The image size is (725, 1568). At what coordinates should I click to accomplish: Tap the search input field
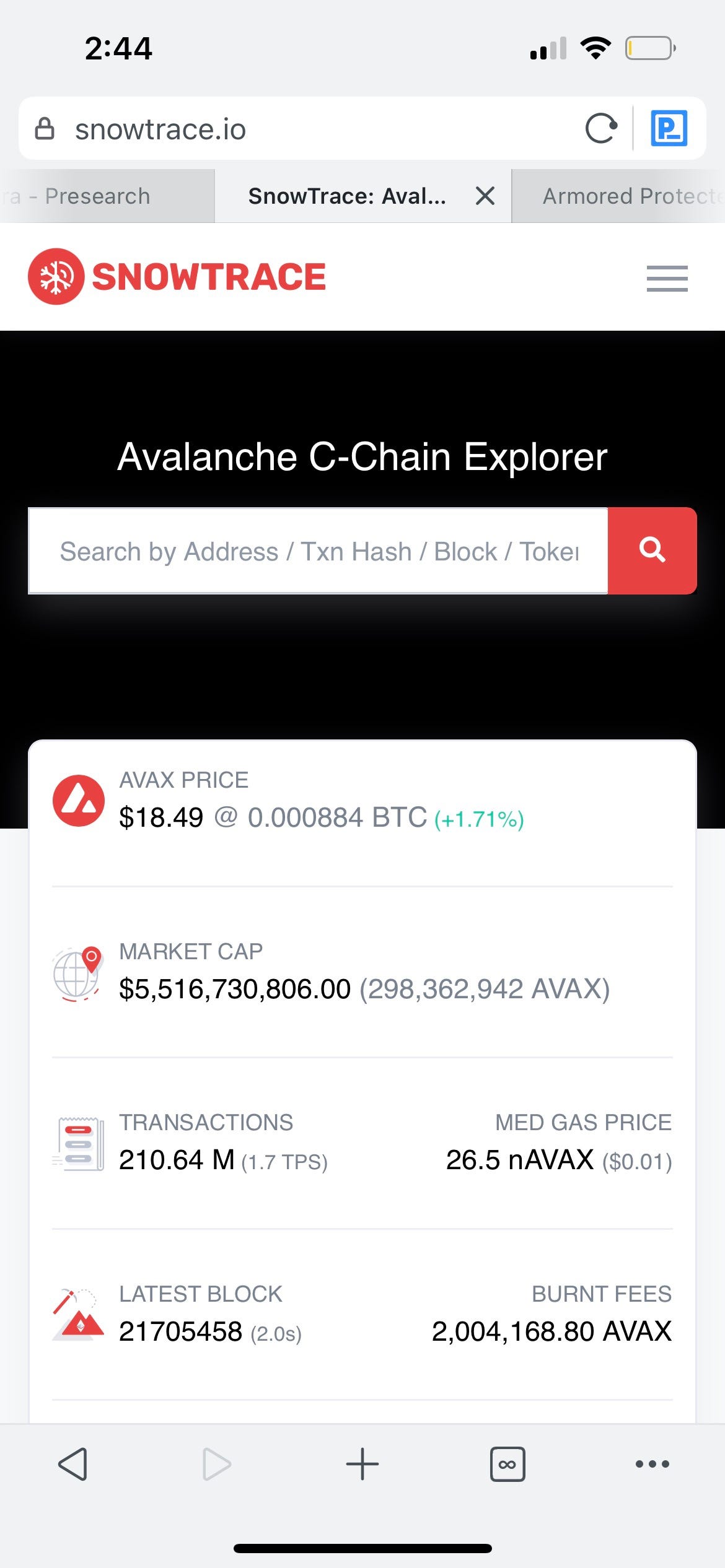(310, 551)
